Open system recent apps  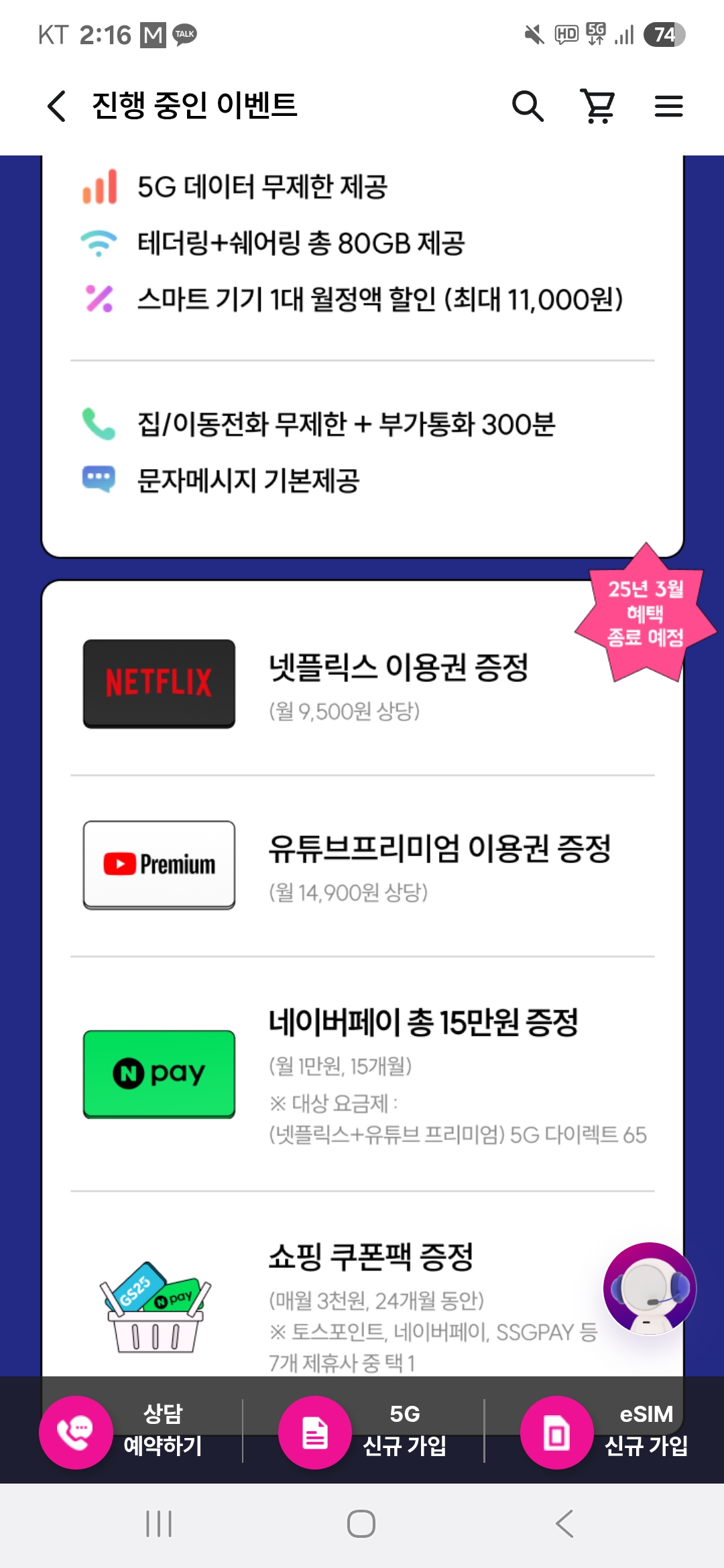click(159, 1524)
